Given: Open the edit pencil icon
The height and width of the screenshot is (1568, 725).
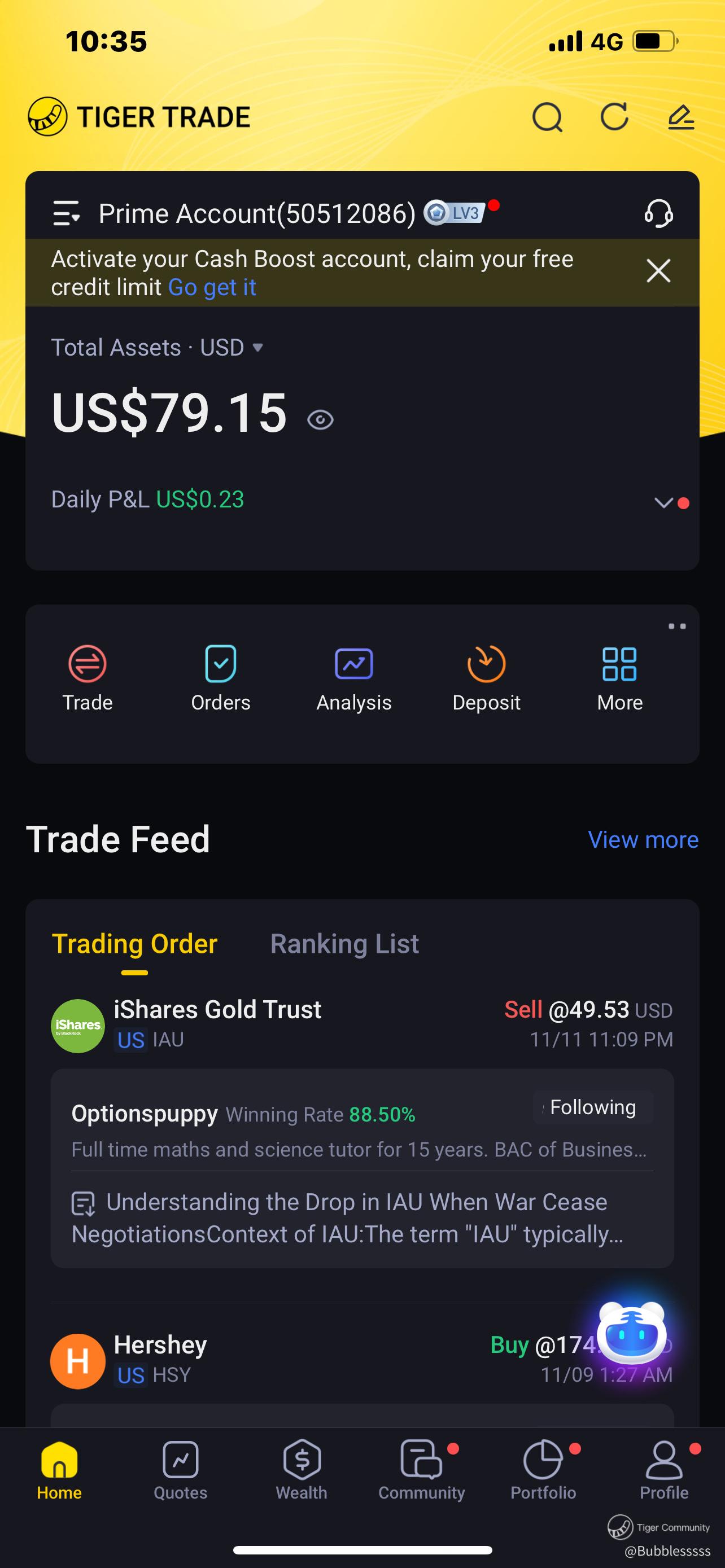Looking at the screenshot, I should [680, 117].
